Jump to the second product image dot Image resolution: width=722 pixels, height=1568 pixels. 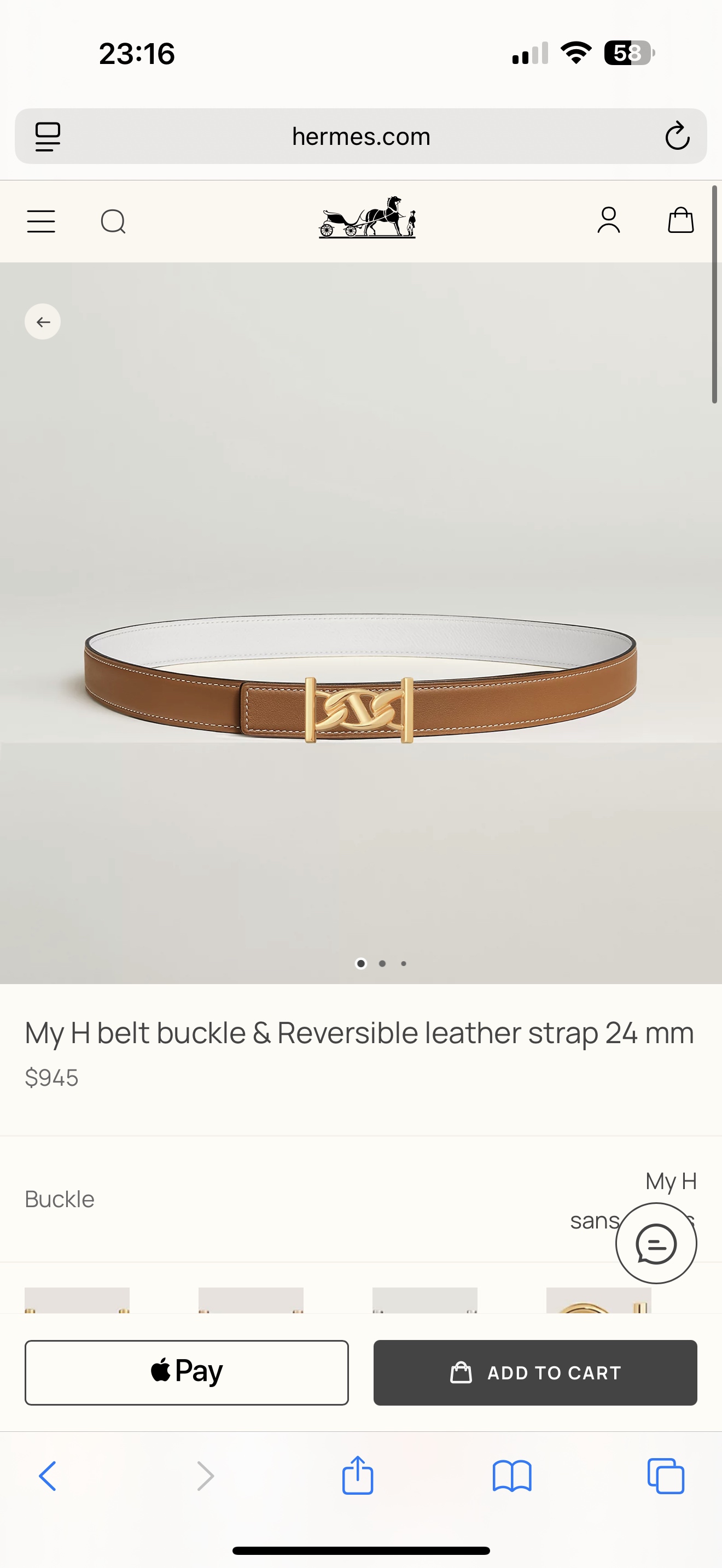coord(382,963)
